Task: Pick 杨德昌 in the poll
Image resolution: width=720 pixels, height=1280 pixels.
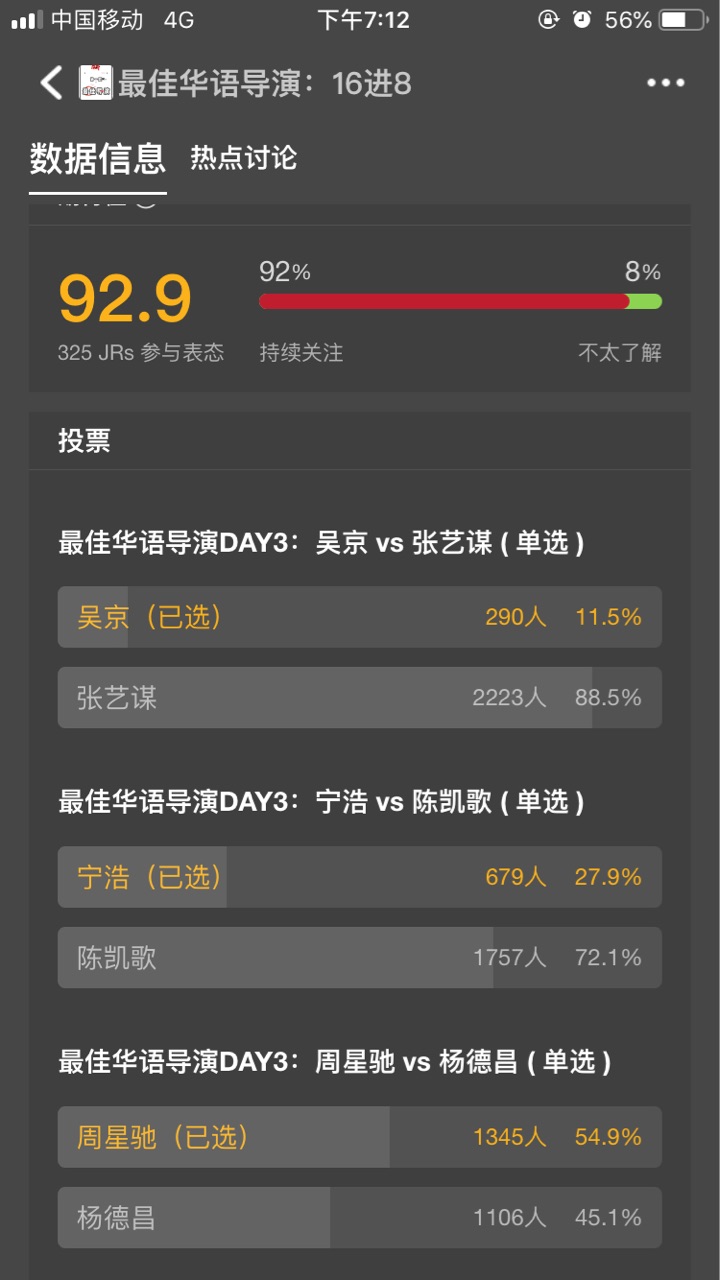Action: click(359, 1217)
